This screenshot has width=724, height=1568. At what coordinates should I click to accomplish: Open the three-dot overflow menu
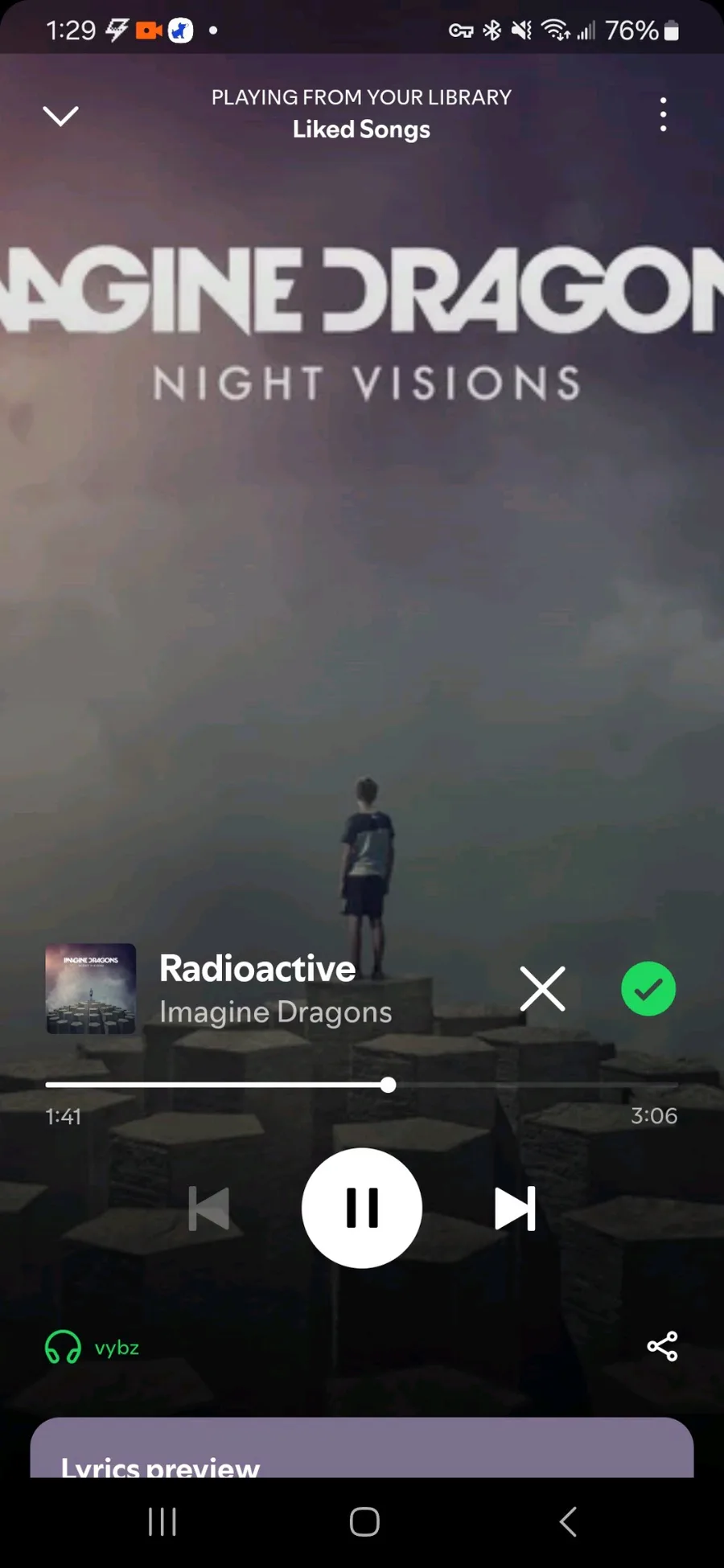(x=663, y=115)
